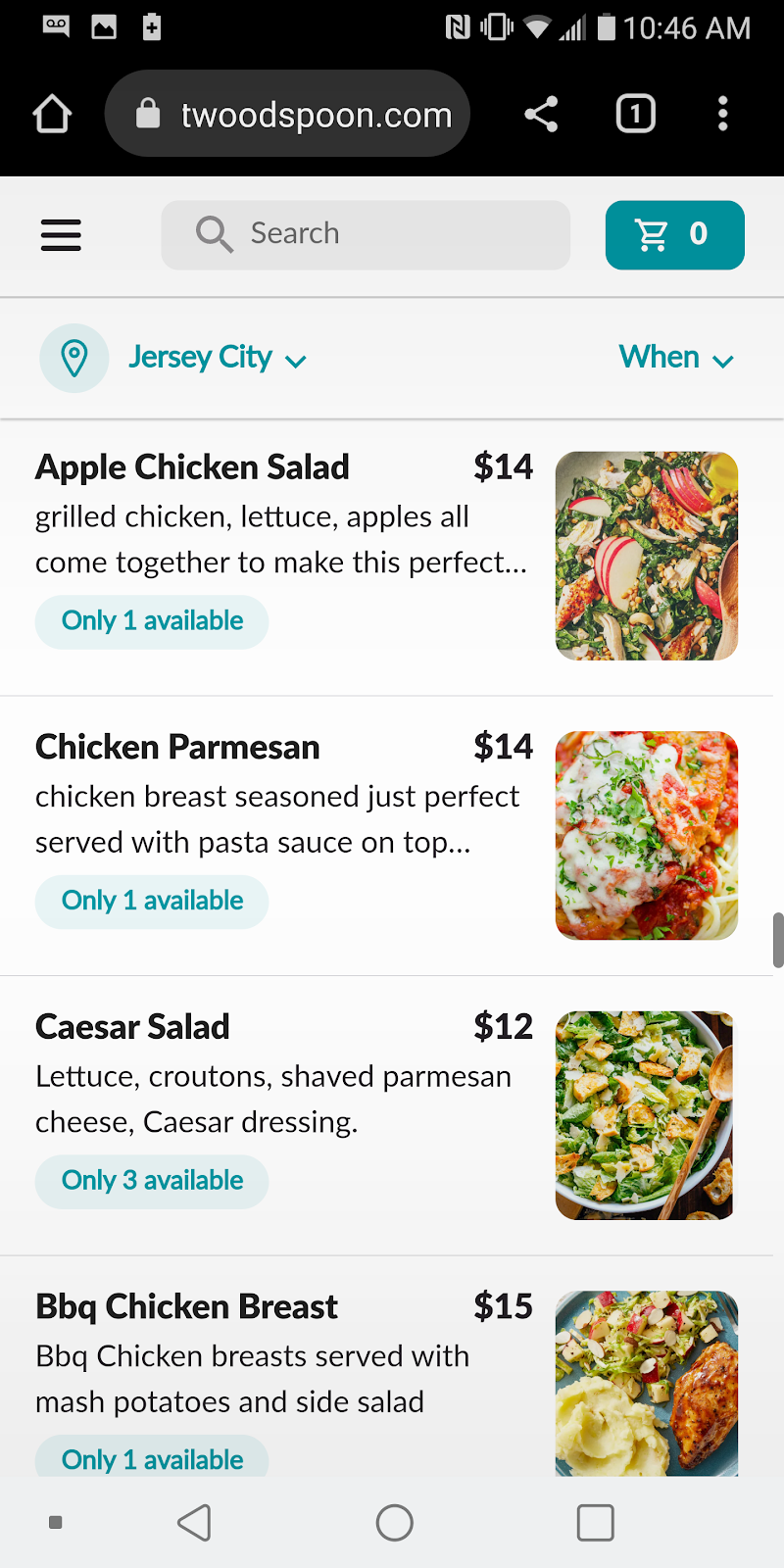Select the Caesar Salad dish
Screen dimensions: 784x1568
pos(133,1027)
